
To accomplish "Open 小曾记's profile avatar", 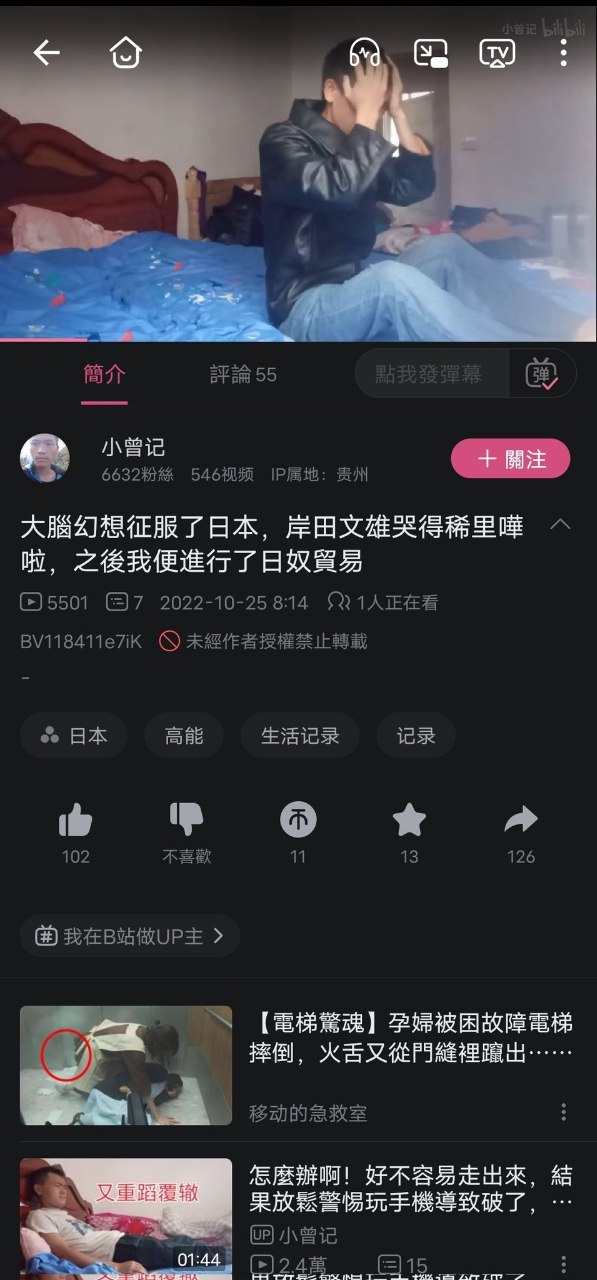I will coord(45,459).
